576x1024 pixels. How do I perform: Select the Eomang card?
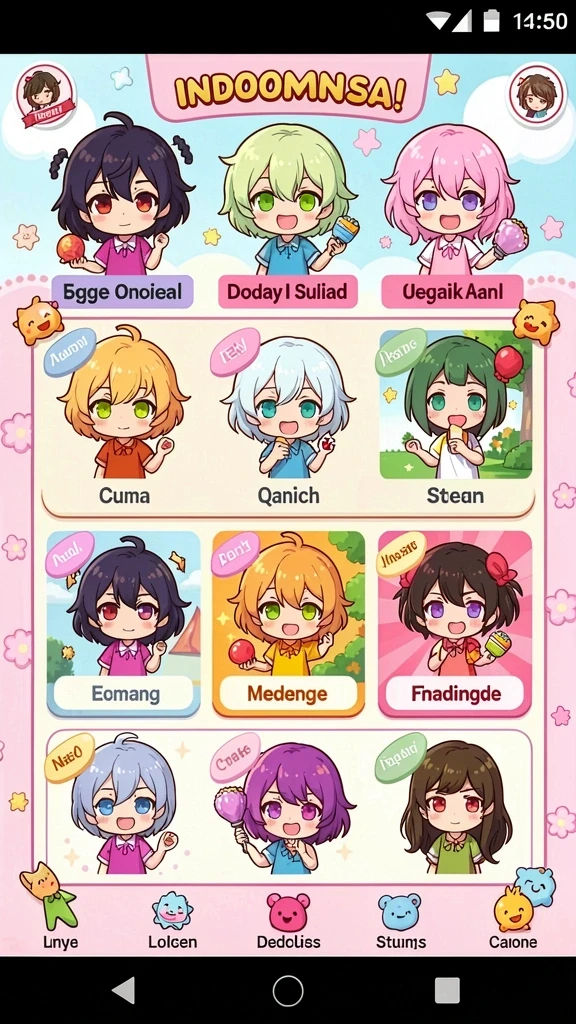[123, 624]
